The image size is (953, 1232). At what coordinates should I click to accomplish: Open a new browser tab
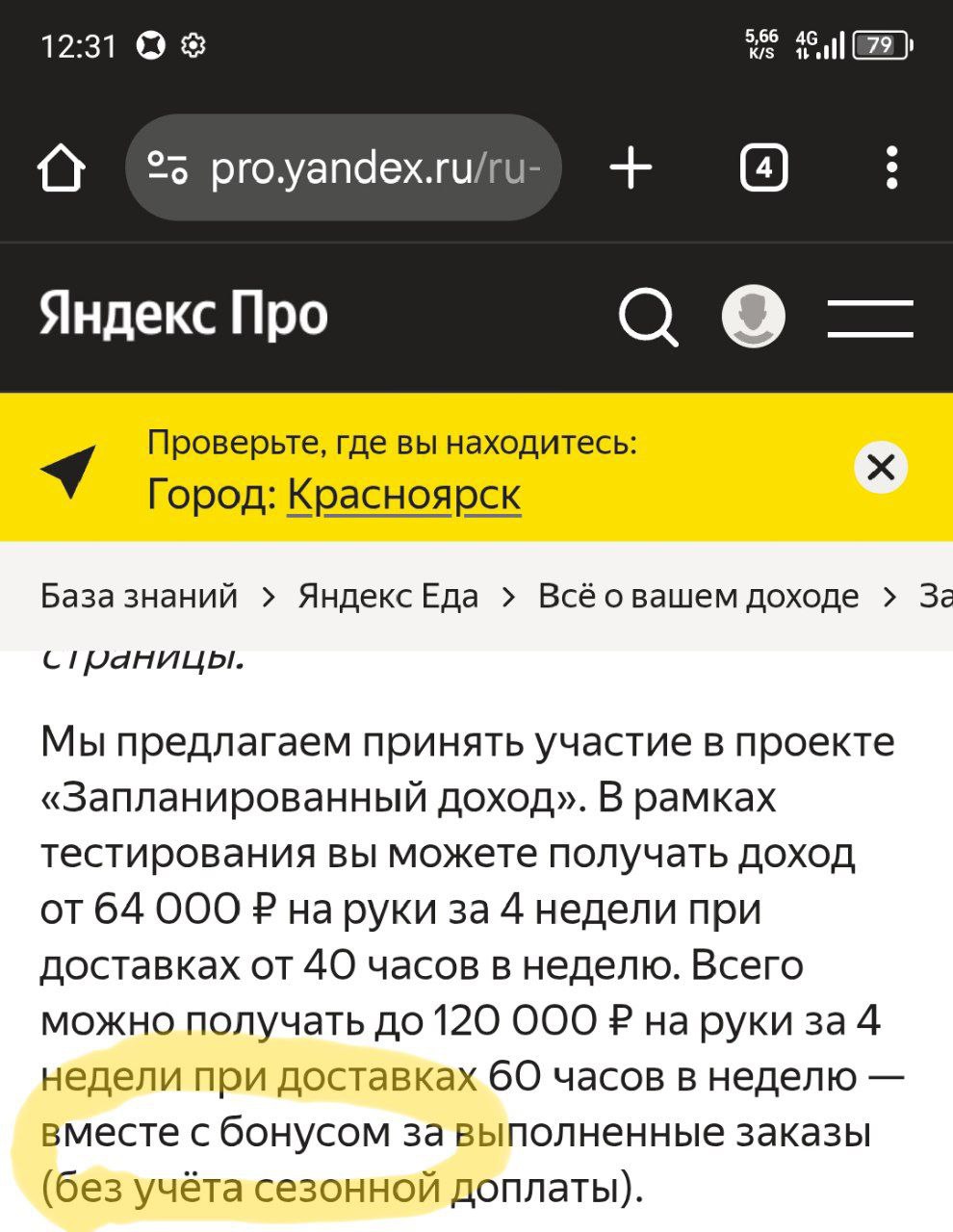[631, 168]
